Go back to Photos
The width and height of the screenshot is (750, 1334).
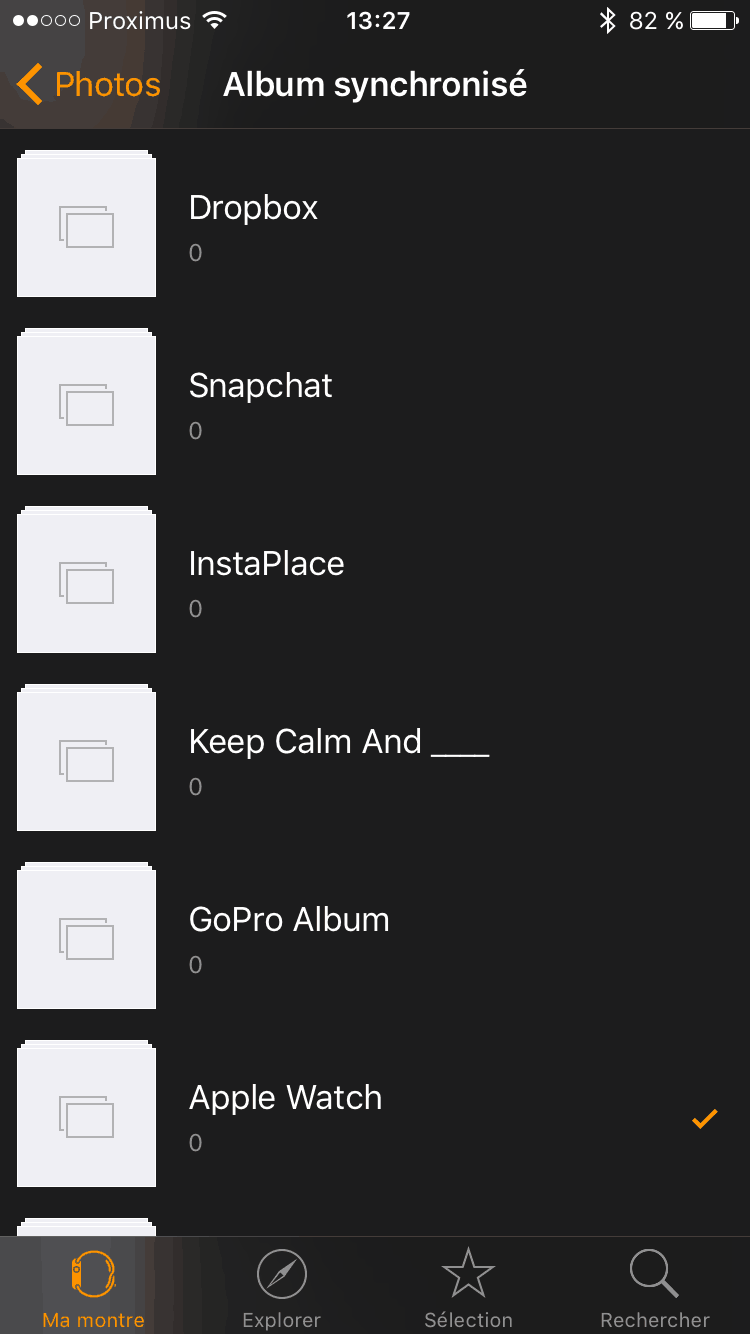90,85
